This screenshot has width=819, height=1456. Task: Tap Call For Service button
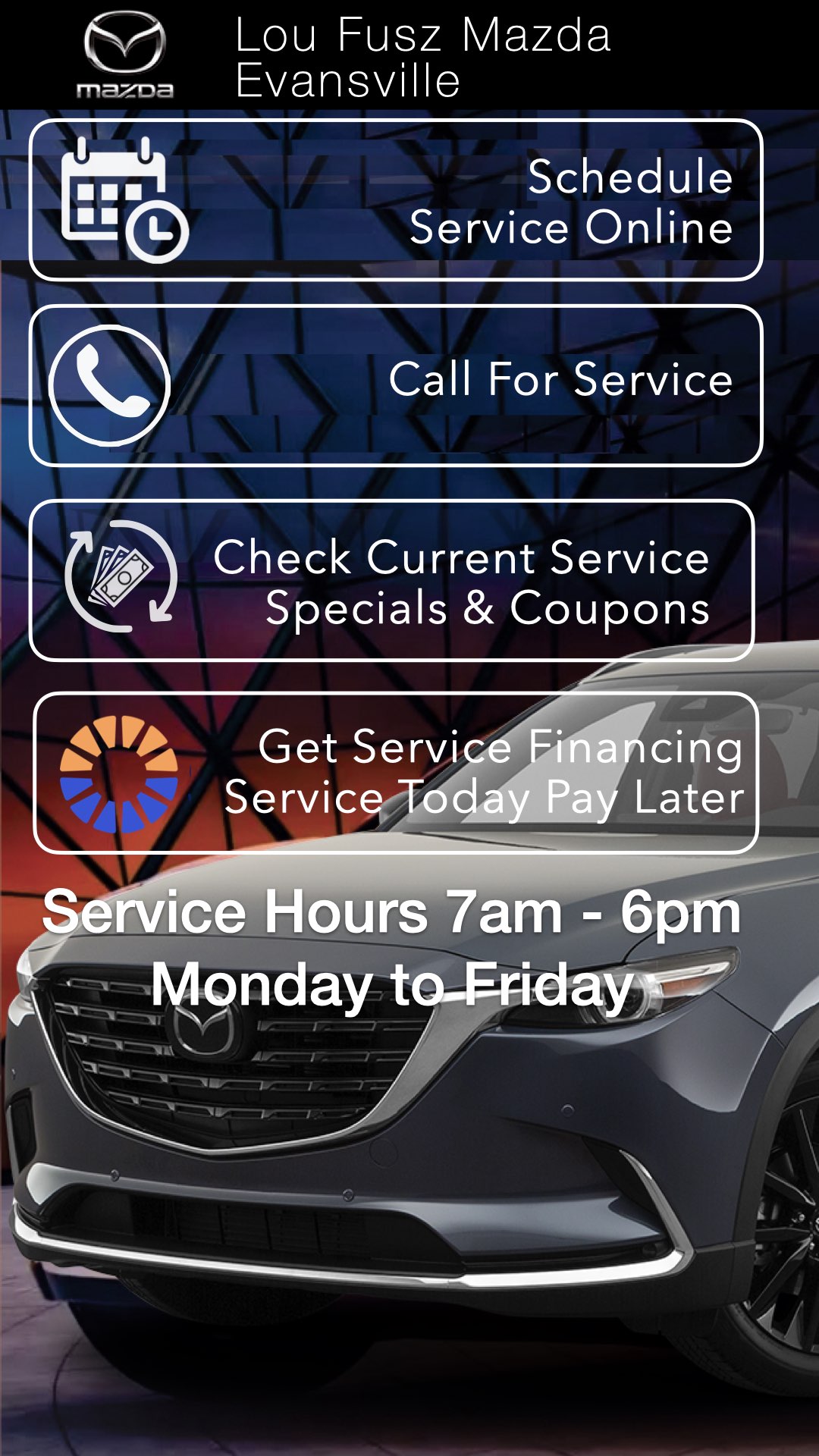[x=396, y=385]
